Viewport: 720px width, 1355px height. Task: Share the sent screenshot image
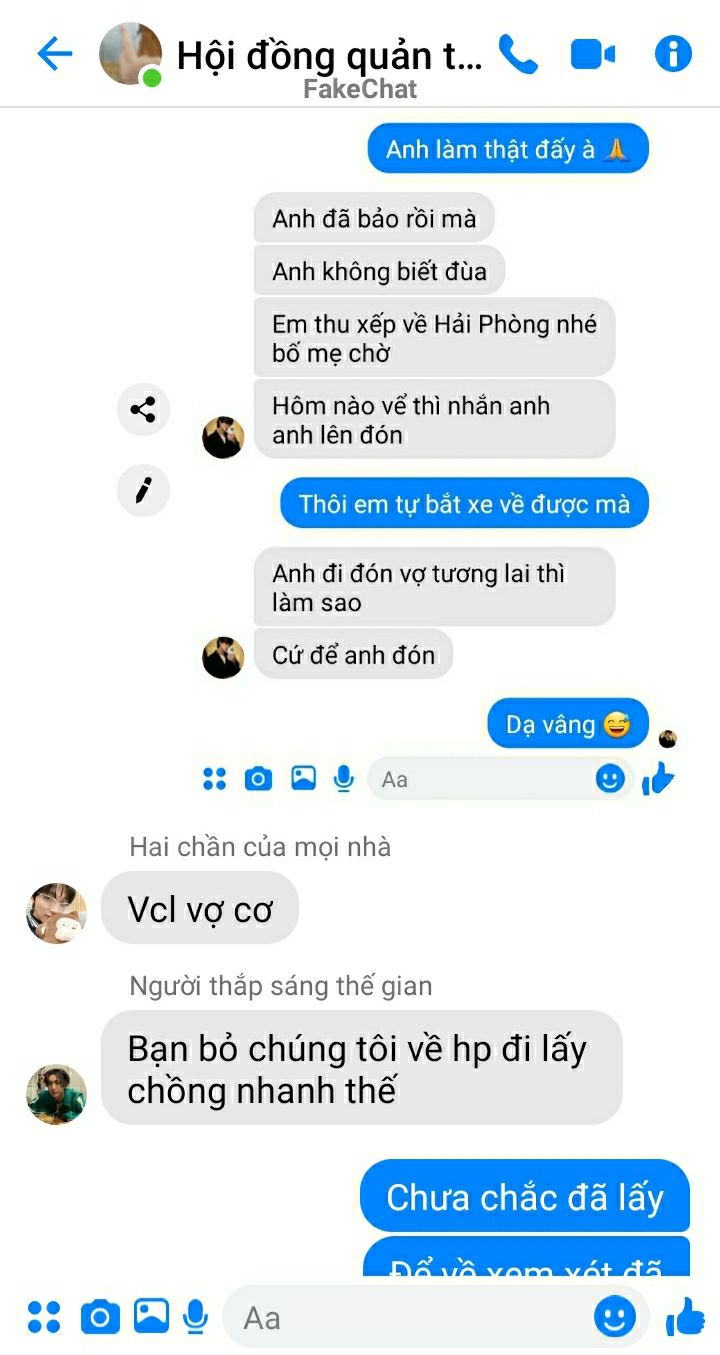click(143, 409)
